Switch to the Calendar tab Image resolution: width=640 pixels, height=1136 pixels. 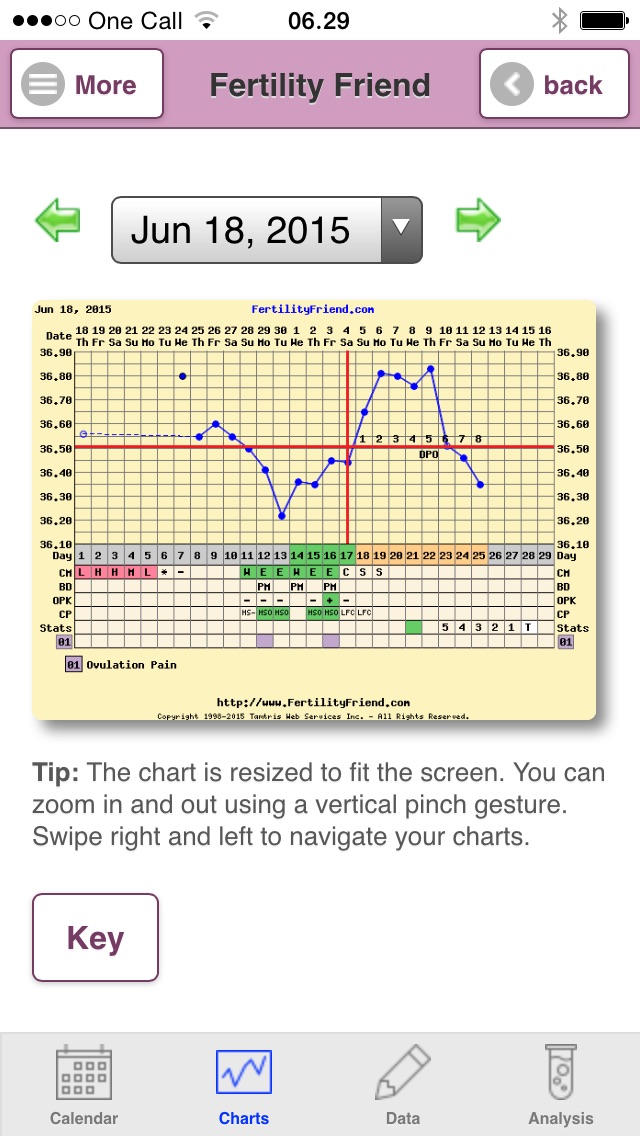[84, 1087]
